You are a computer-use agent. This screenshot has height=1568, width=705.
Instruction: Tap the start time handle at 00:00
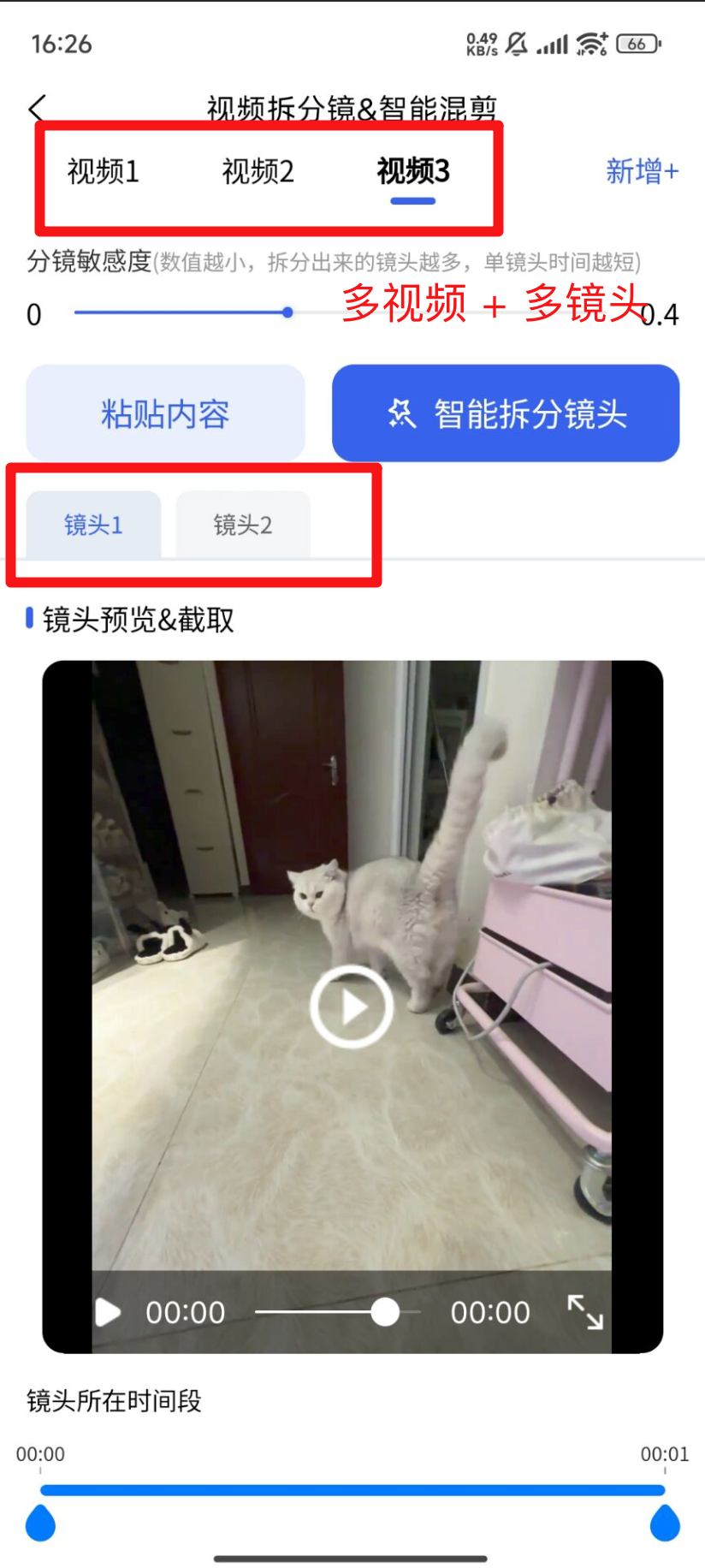(40, 1523)
